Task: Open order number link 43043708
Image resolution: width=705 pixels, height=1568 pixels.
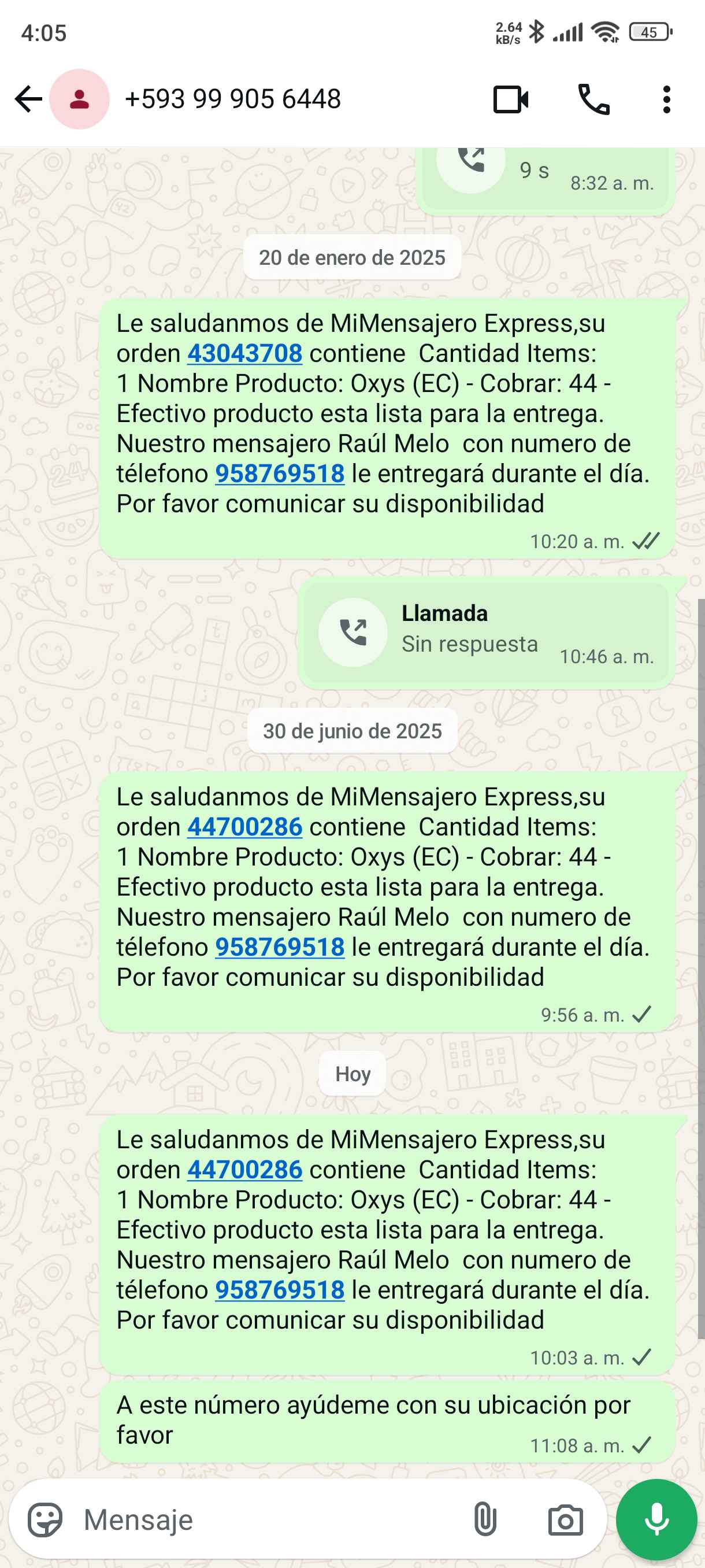Action: point(244,354)
